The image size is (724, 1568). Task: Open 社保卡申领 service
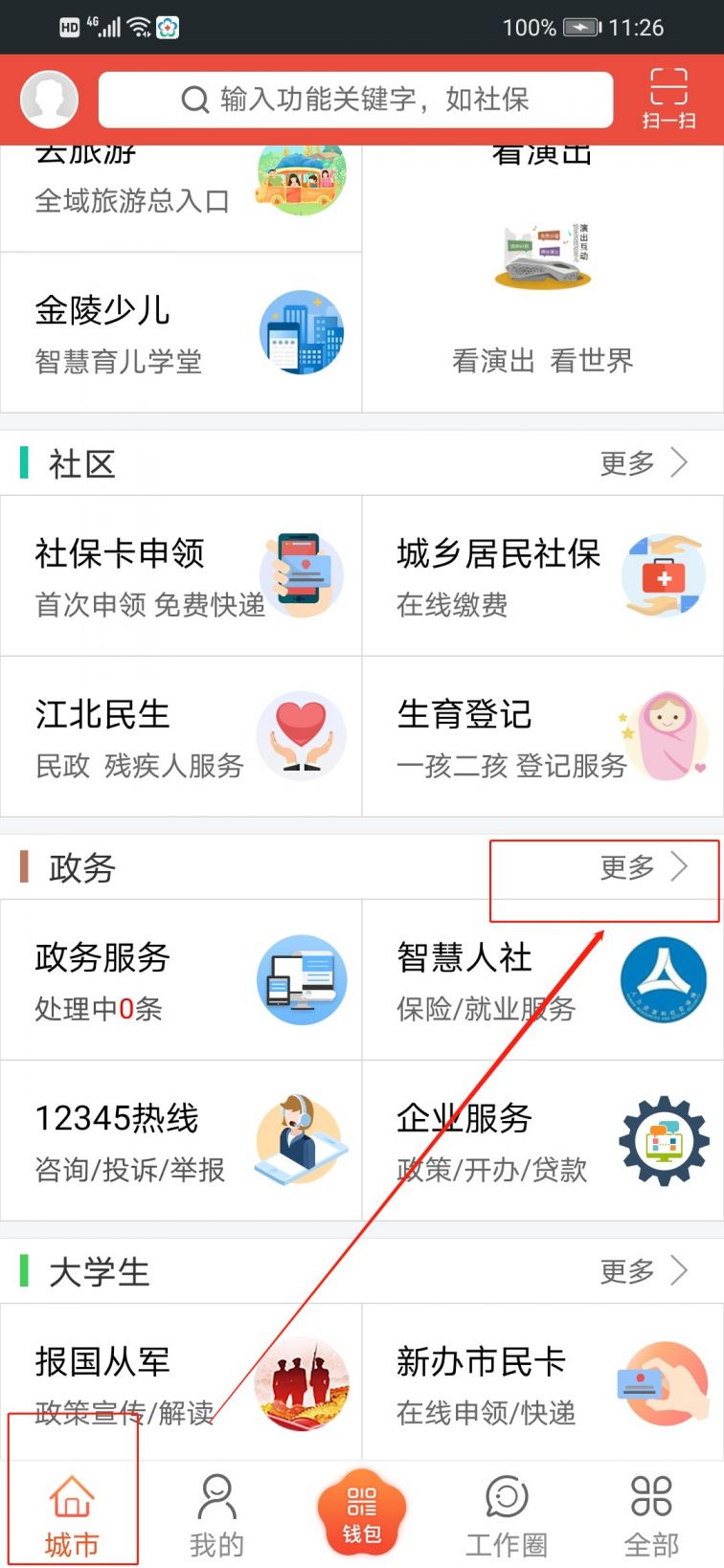(181, 575)
